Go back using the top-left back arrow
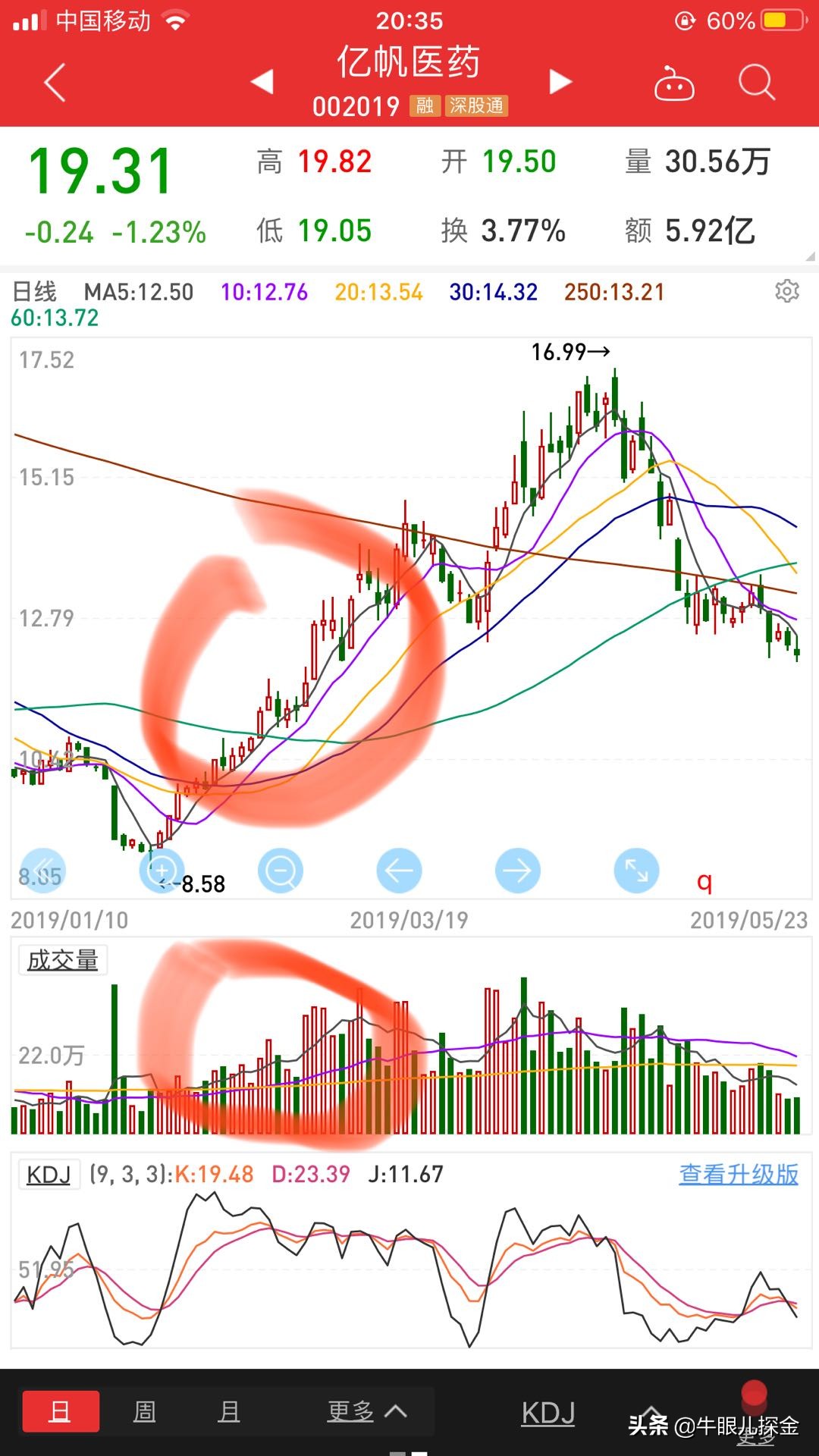Image resolution: width=819 pixels, height=1456 pixels. click(53, 82)
